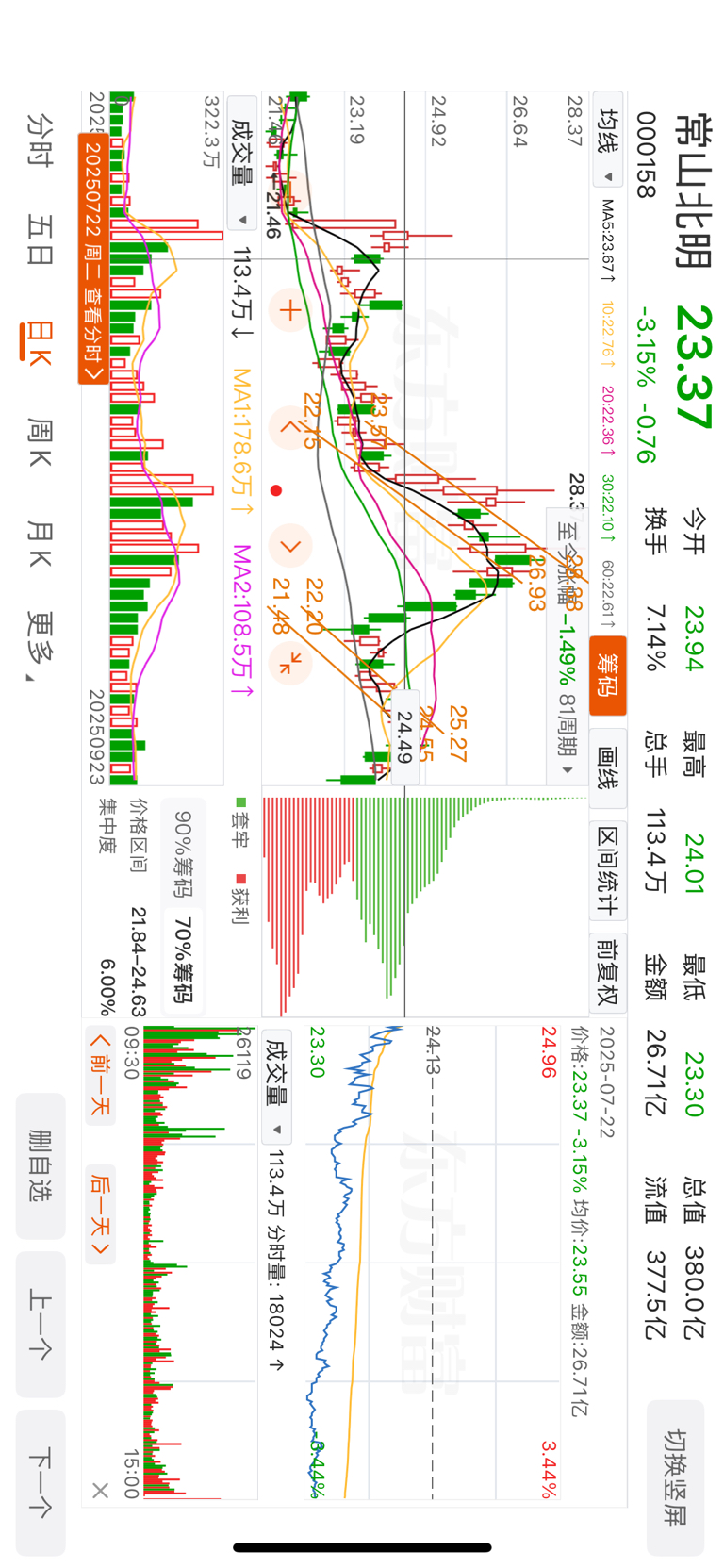This screenshot has height=1568, width=724.
Task: Switch to the 分时 chart tab
Action: tap(38, 140)
